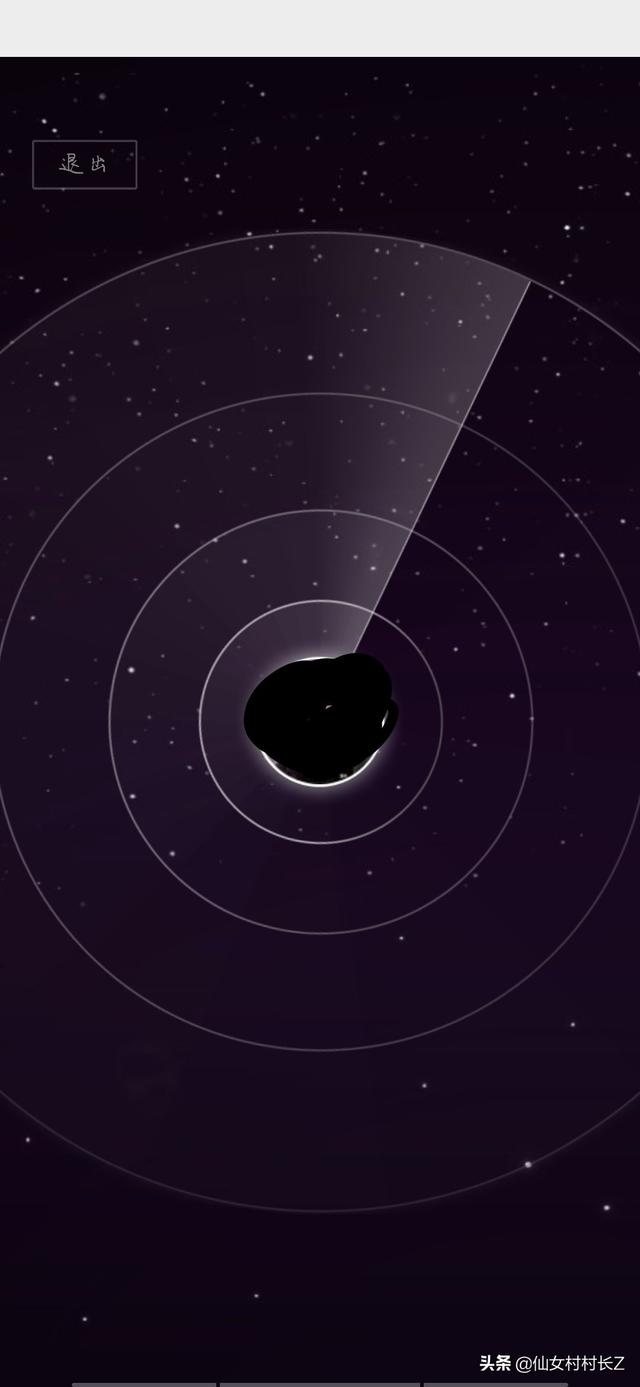Tap the 退出 exit button

(84, 165)
